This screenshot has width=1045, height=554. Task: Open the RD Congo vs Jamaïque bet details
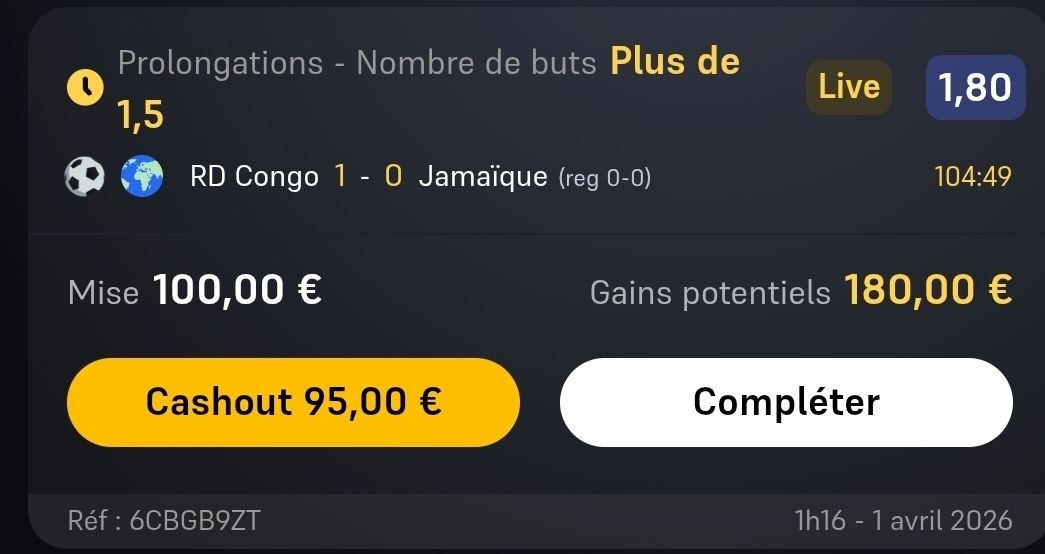tap(420, 177)
